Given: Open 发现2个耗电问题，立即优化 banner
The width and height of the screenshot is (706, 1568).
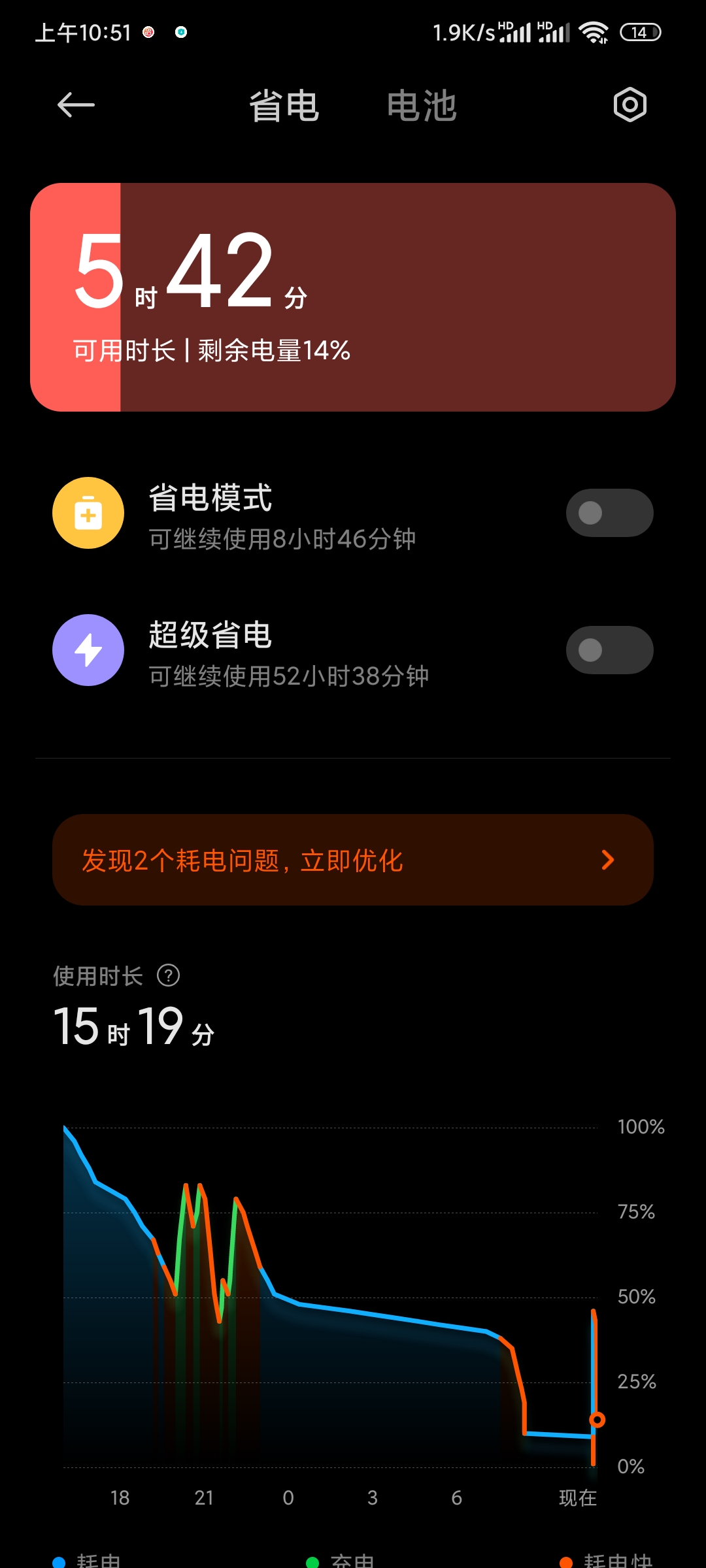Looking at the screenshot, I should [x=353, y=860].
